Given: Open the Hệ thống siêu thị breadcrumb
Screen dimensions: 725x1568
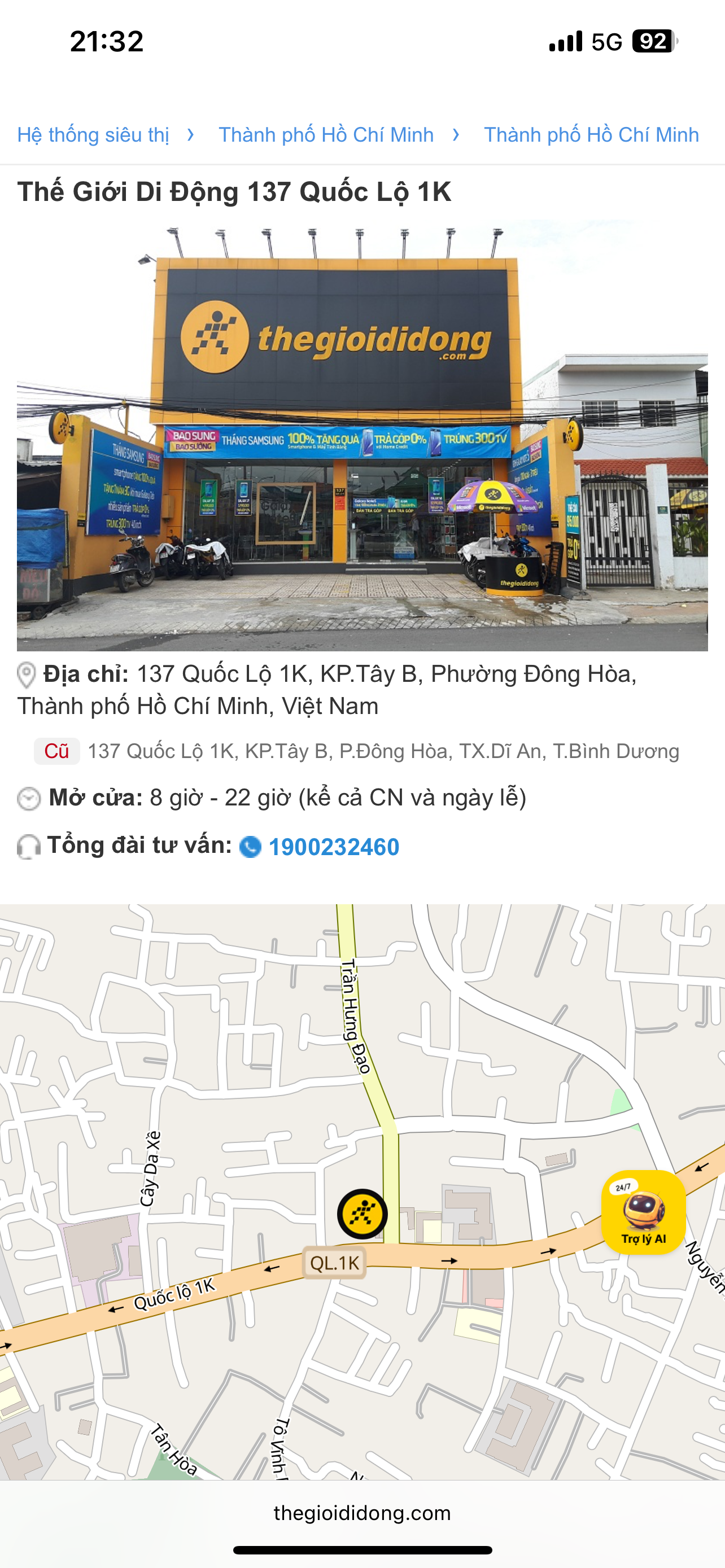Looking at the screenshot, I should (93, 134).
